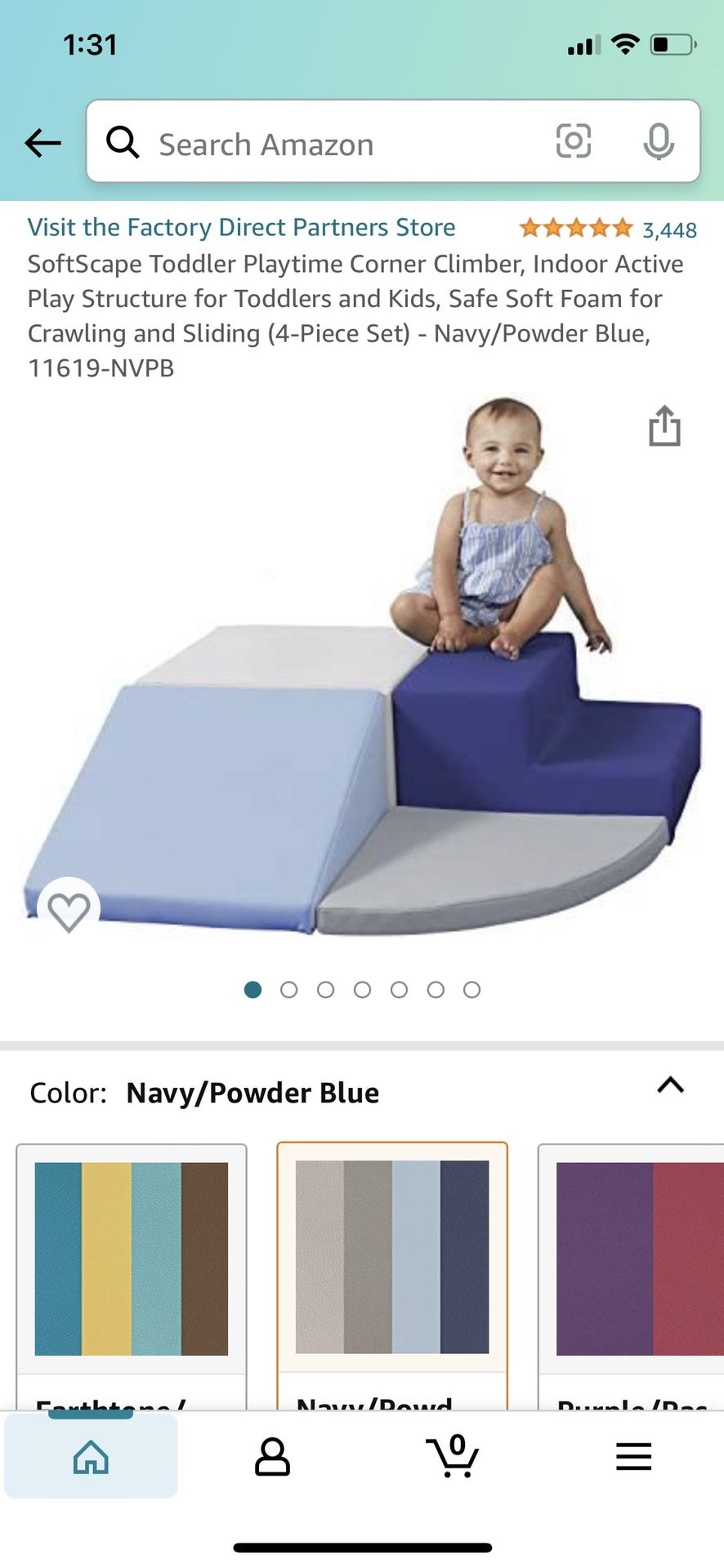Screen dimensions: 724x1568
Task: Visit the Factory Direct Partners Store
Action: 241,227
